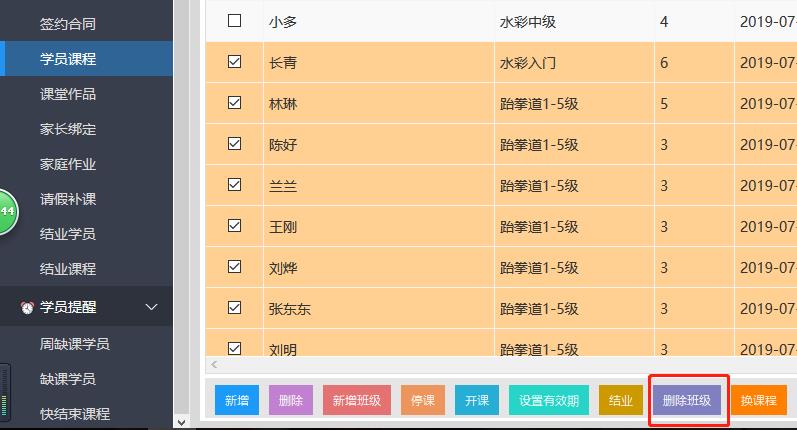Uncheck the checkbox for 长青
The width and height of the screenshot is (797, 430).
[x=235, y=62]
